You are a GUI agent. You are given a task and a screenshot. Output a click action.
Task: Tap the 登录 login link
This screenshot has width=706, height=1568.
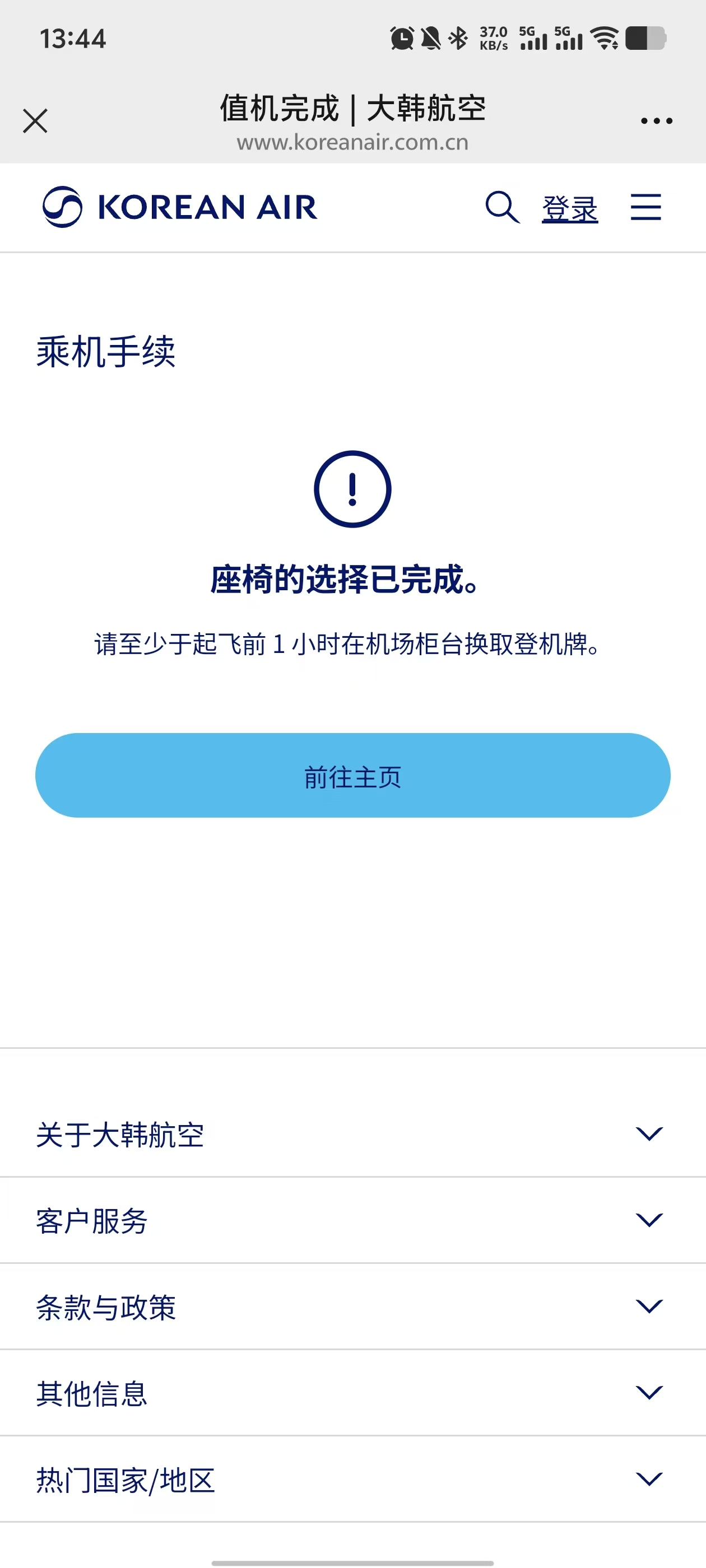coord(569,209)
